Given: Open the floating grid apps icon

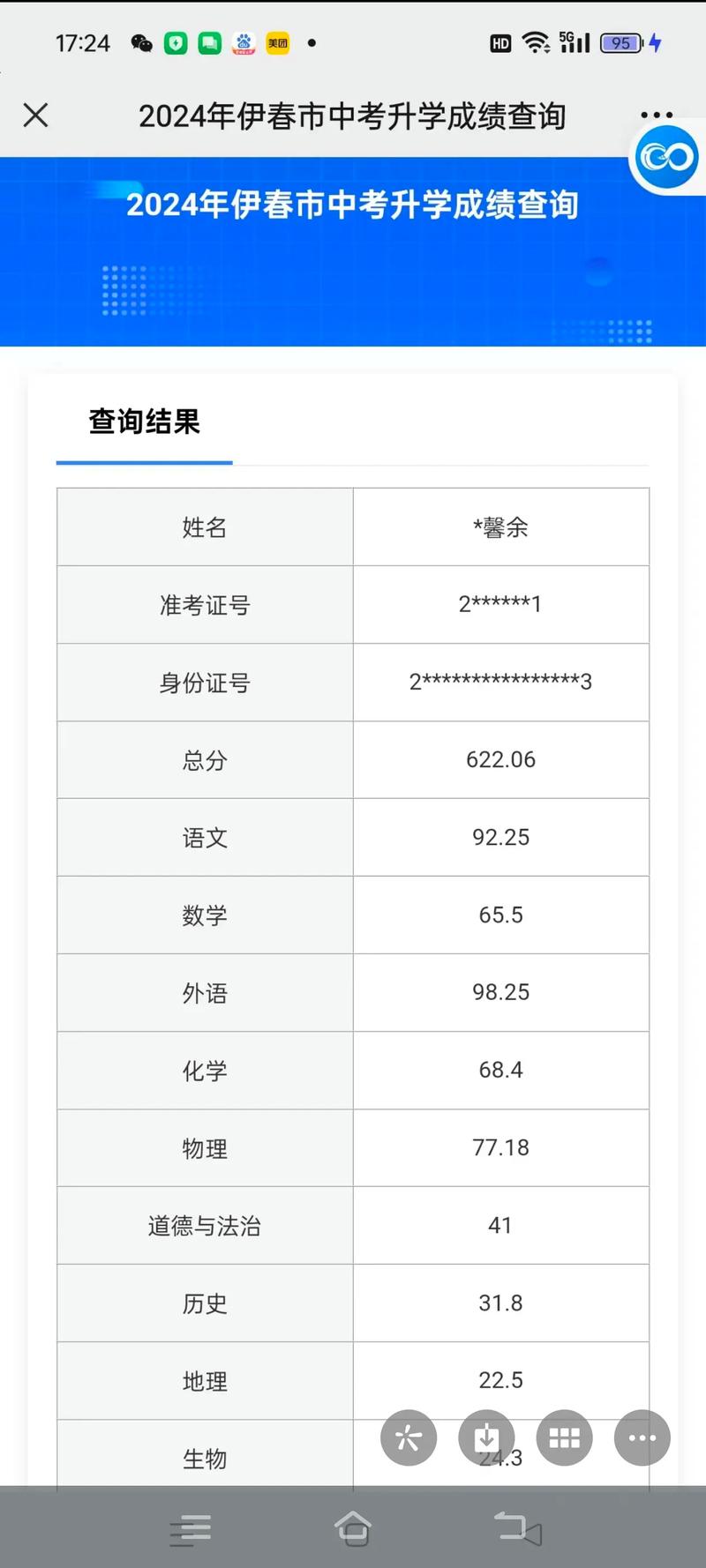Looking at the screenshot, I should click(564, 1437).
